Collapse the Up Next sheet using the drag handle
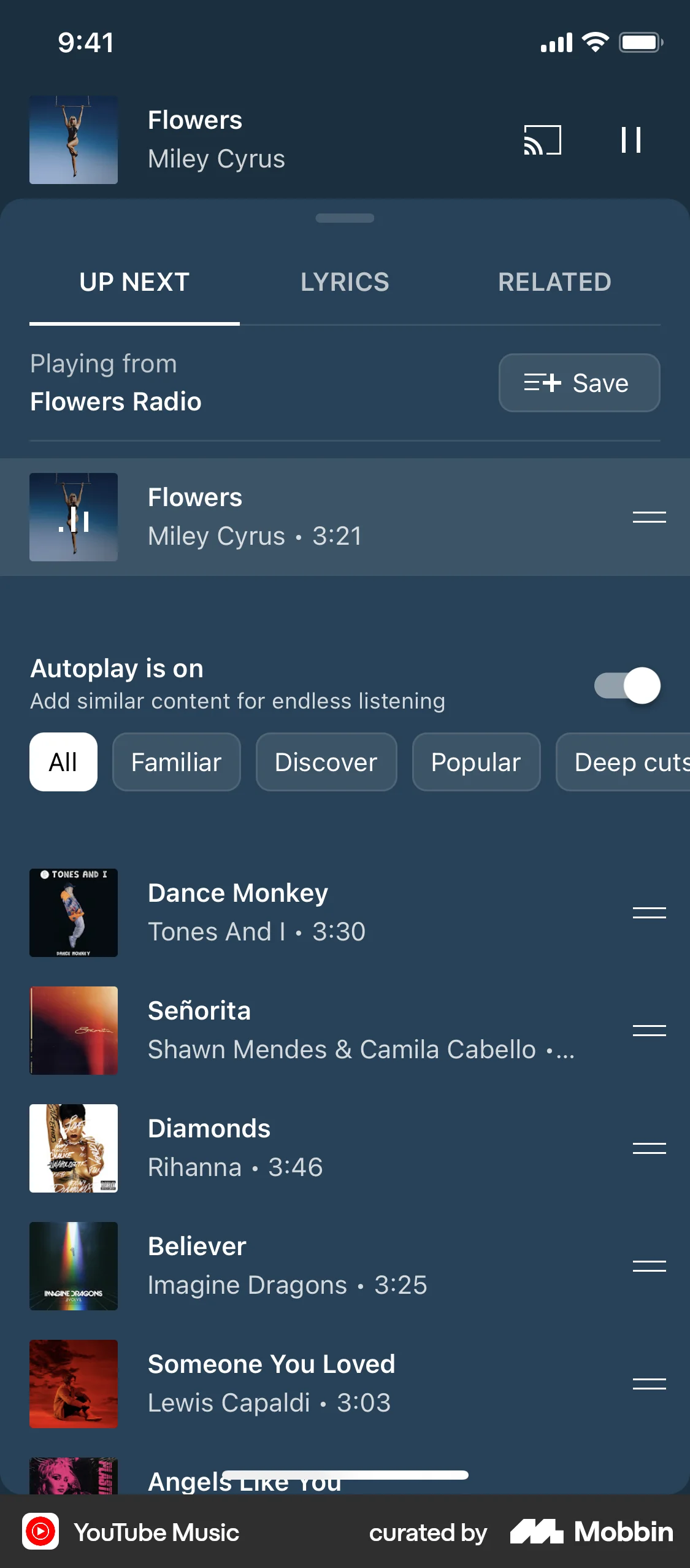The width and height of the screenshot is (690, 1568). click(345, 218)
